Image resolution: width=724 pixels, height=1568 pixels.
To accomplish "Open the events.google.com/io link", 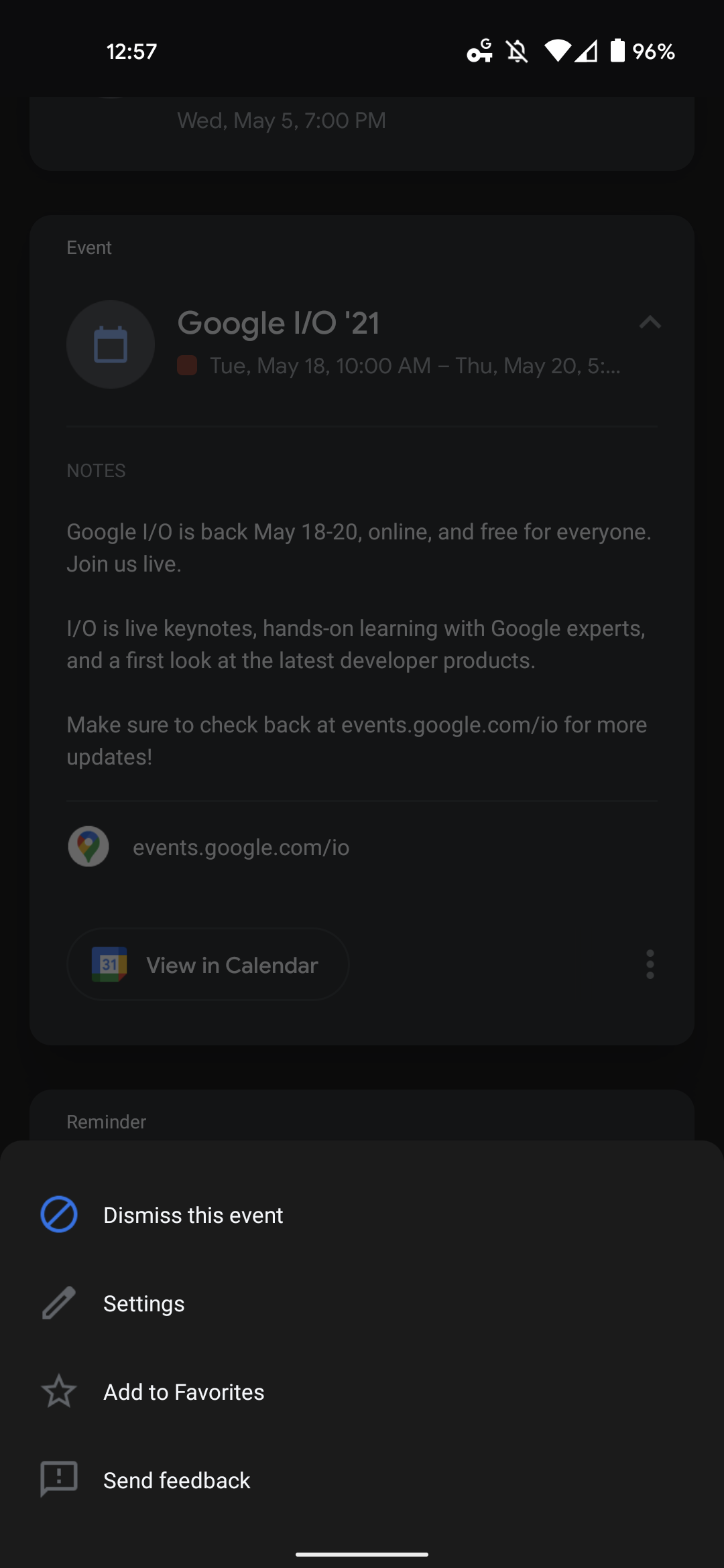I will pos(241,846).
